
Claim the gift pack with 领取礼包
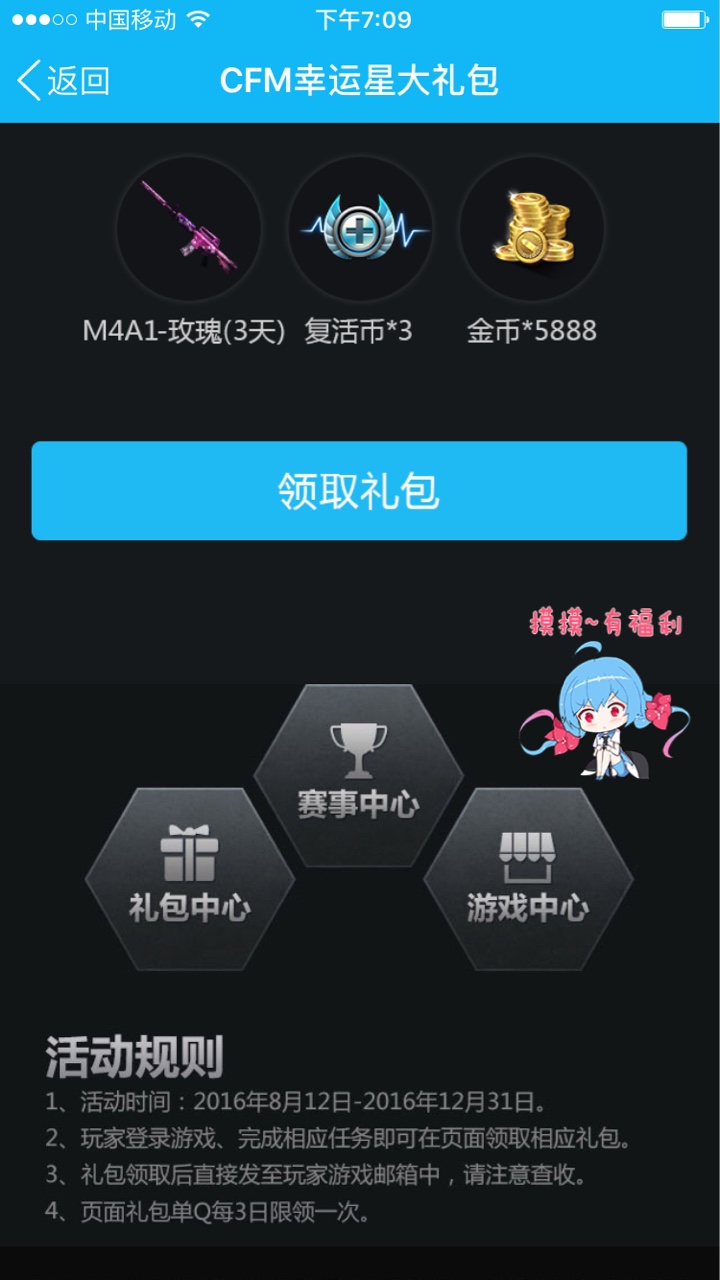(359, 491)
